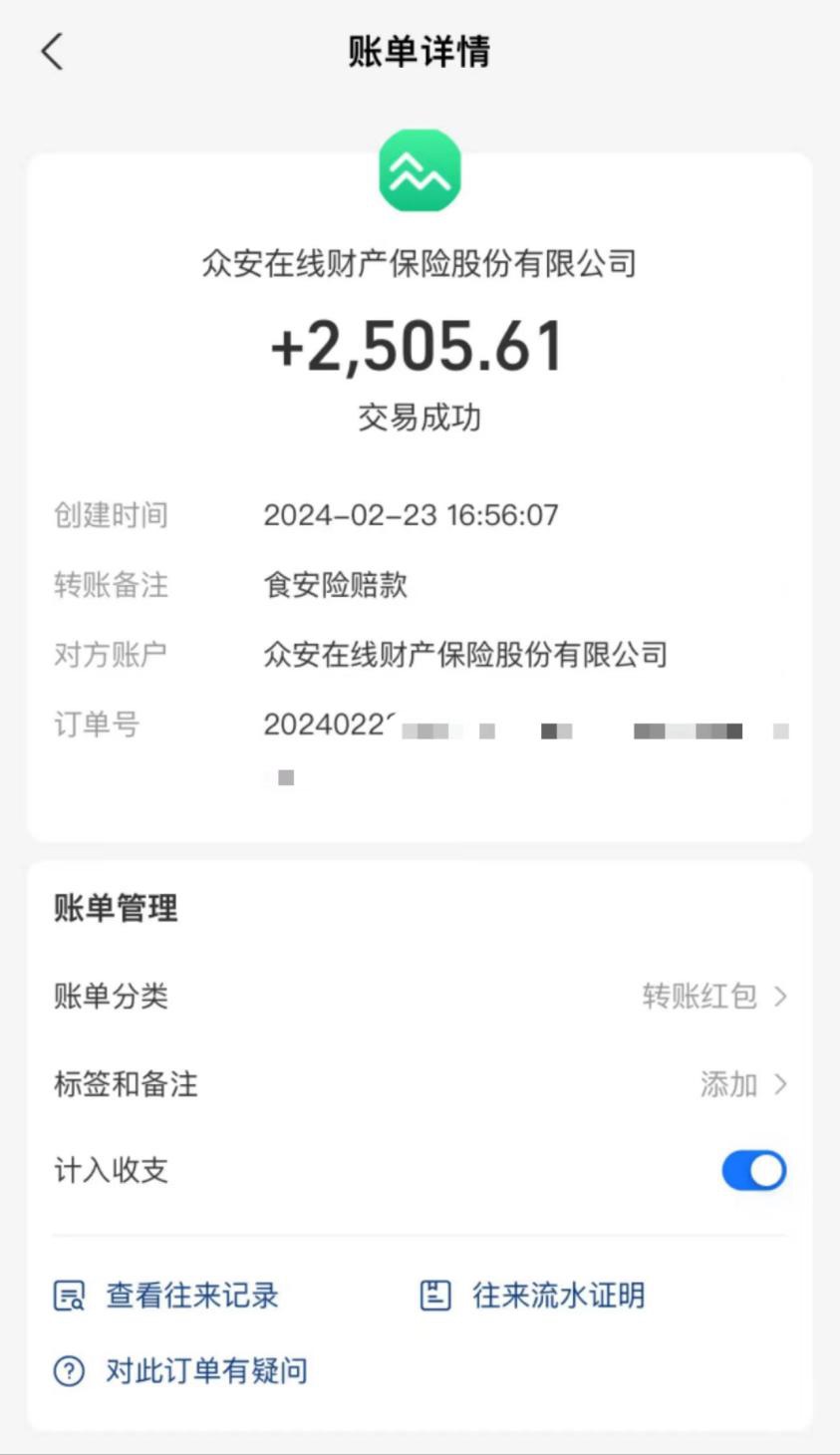Click the back arrow on 账单详情 page
This screenshot has height=1455, width=840.
click(52, 52)
